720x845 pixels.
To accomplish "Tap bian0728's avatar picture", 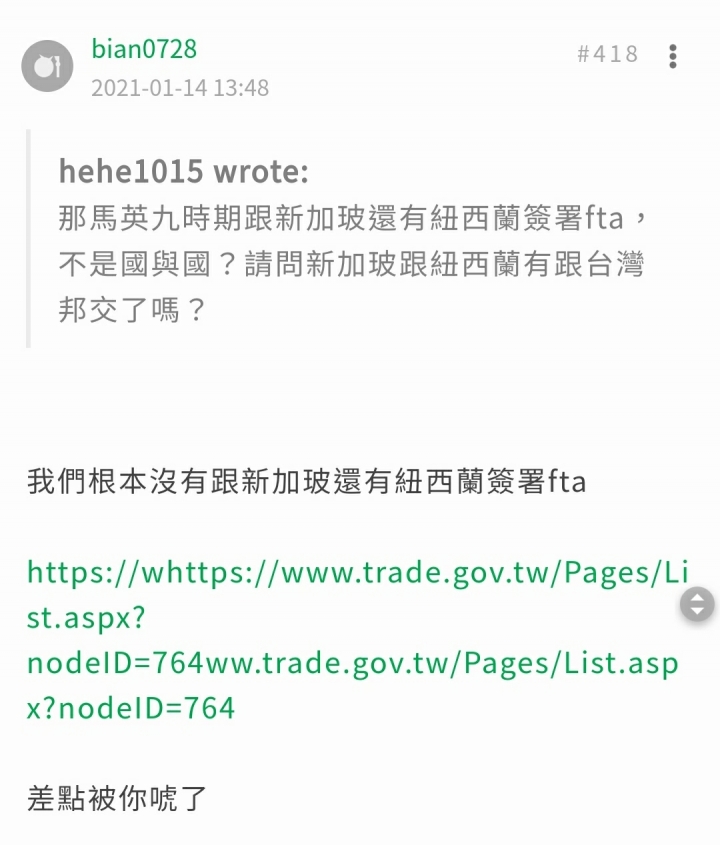I will point(47,66).
